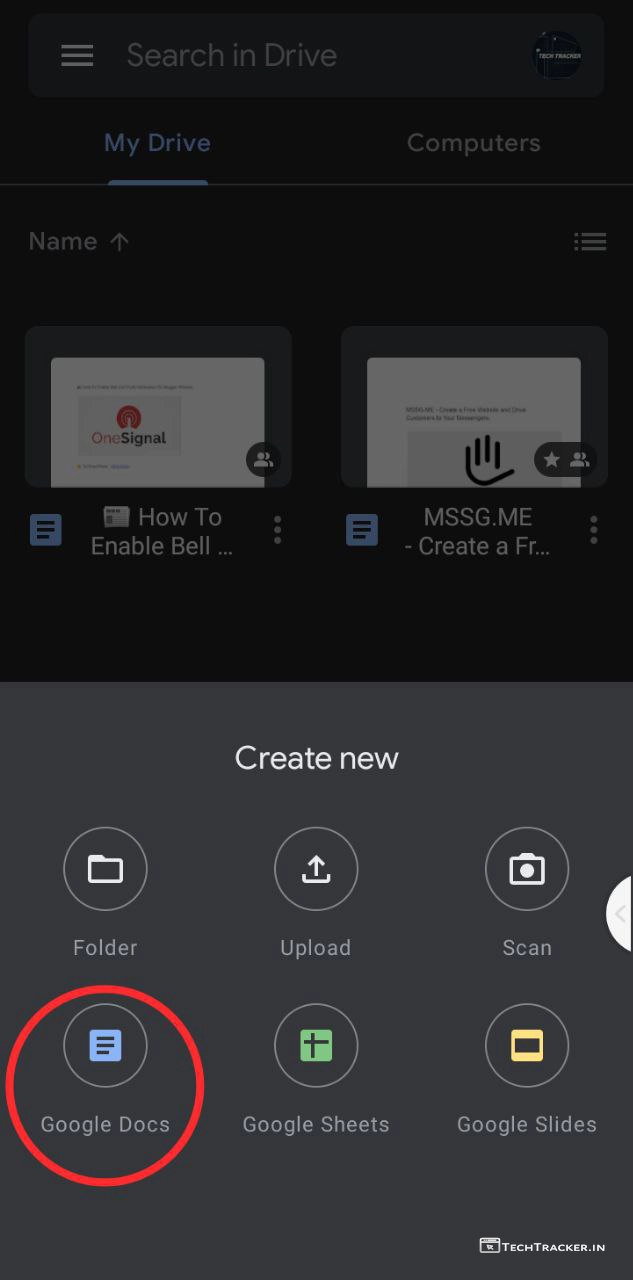Create a new Google Slides presentation
The height and width of the screenshot is (1280, 633).
pos(527,1046)
